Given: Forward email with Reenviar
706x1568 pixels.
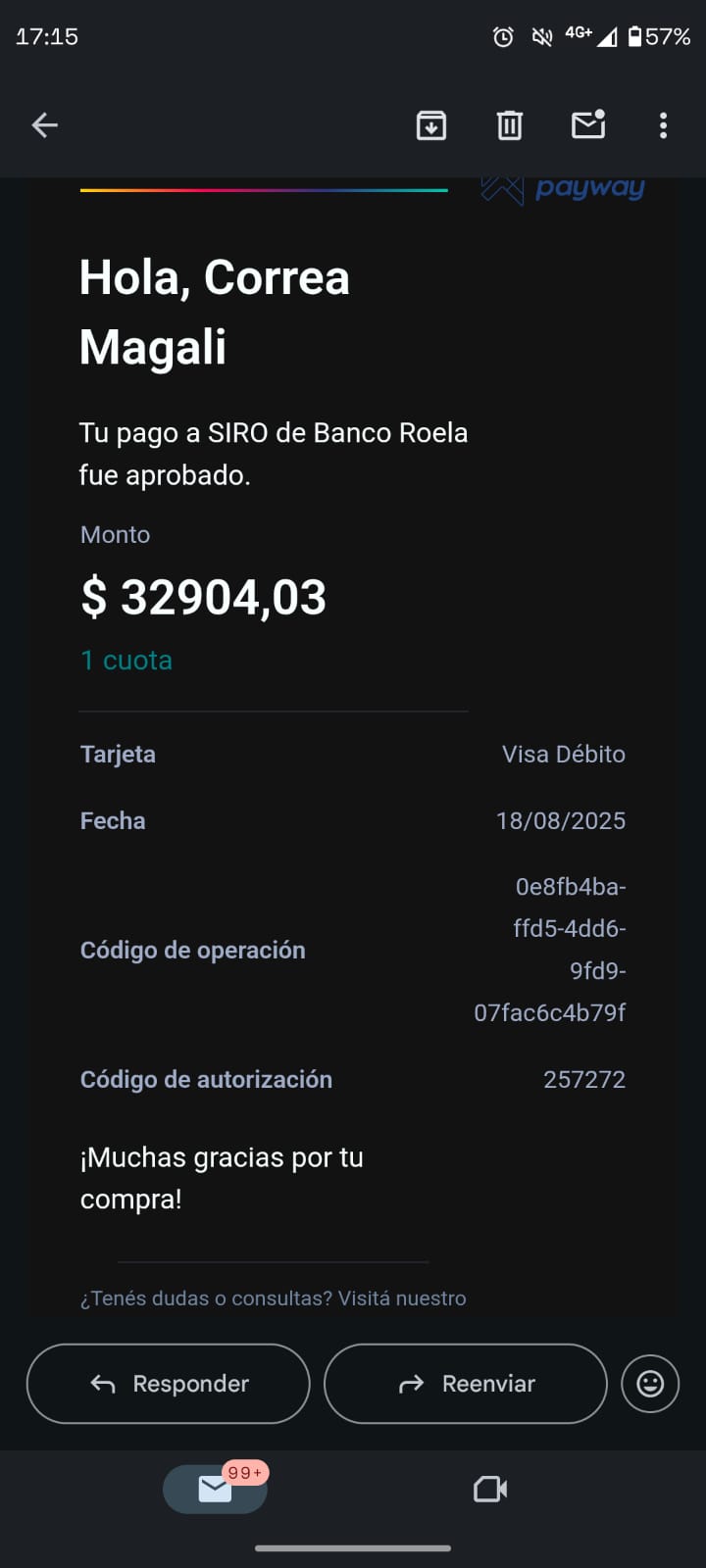Looking at the screenshot, I should (x=466, y=1384).
